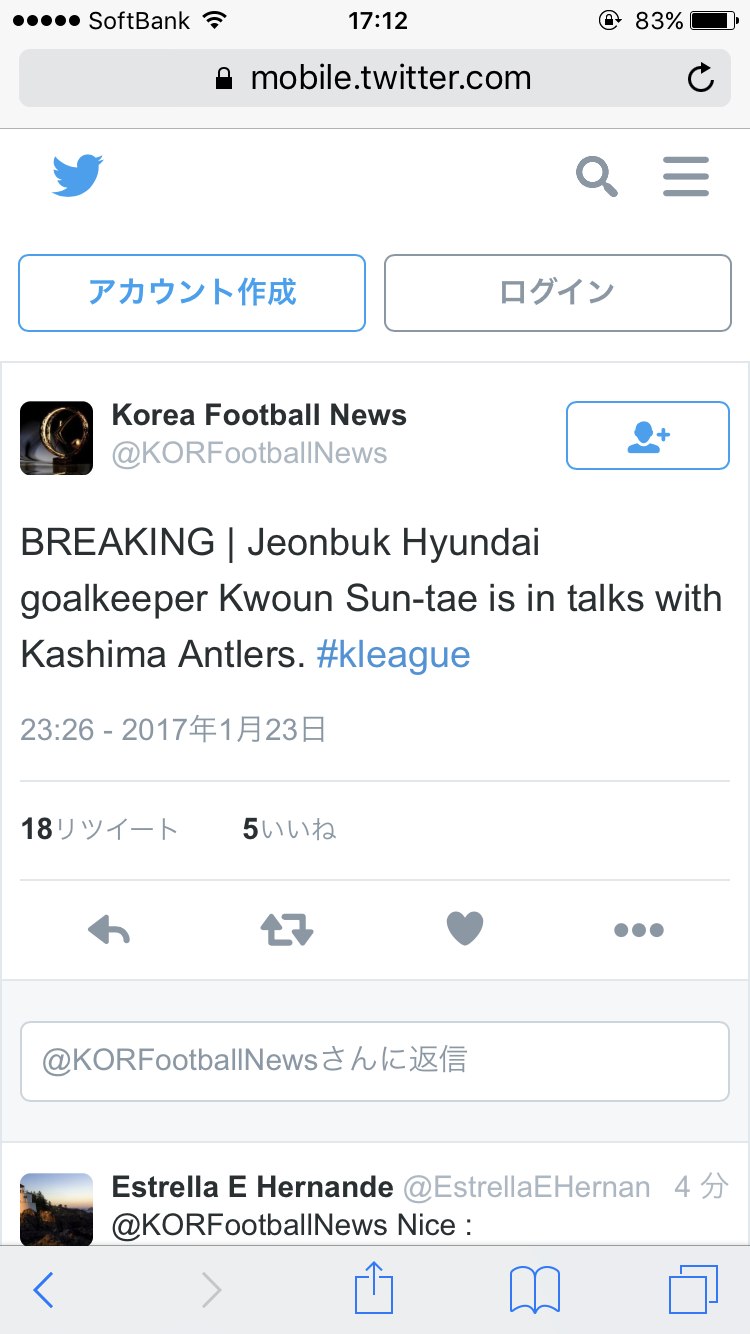This screenshot has height=1334, width=750.
Task: Tap the アカウント作成 button
Action: click(x=192, y=293)
